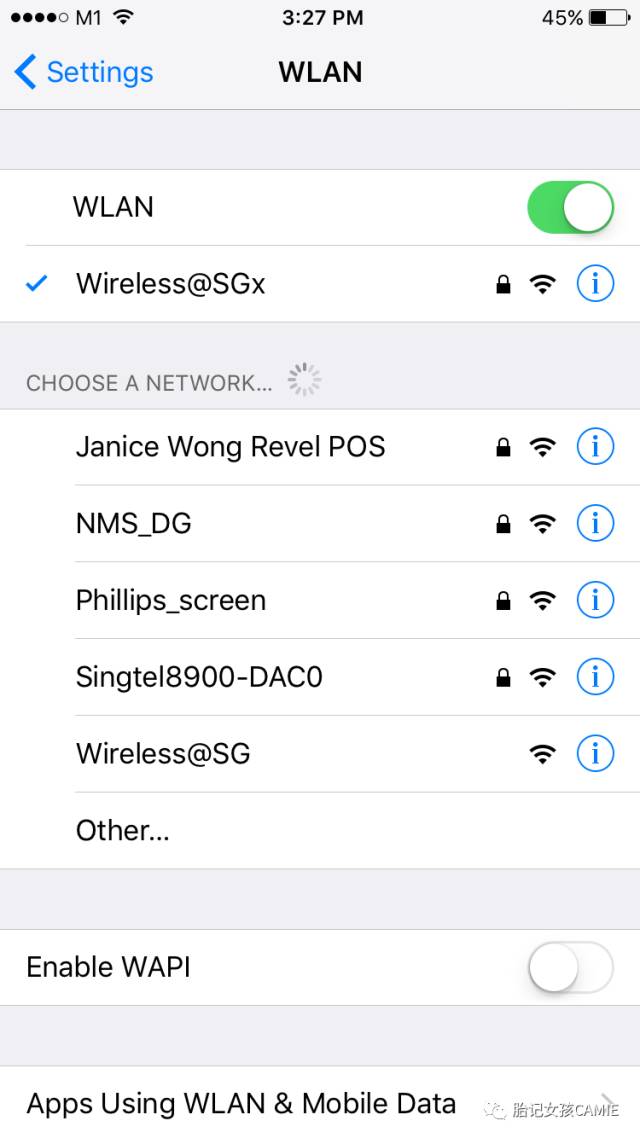The height and width of the screenshot is (1138, 640).
Task: Enable the WAPI switch
Action: pyautogui.click(x=570, y=967)
